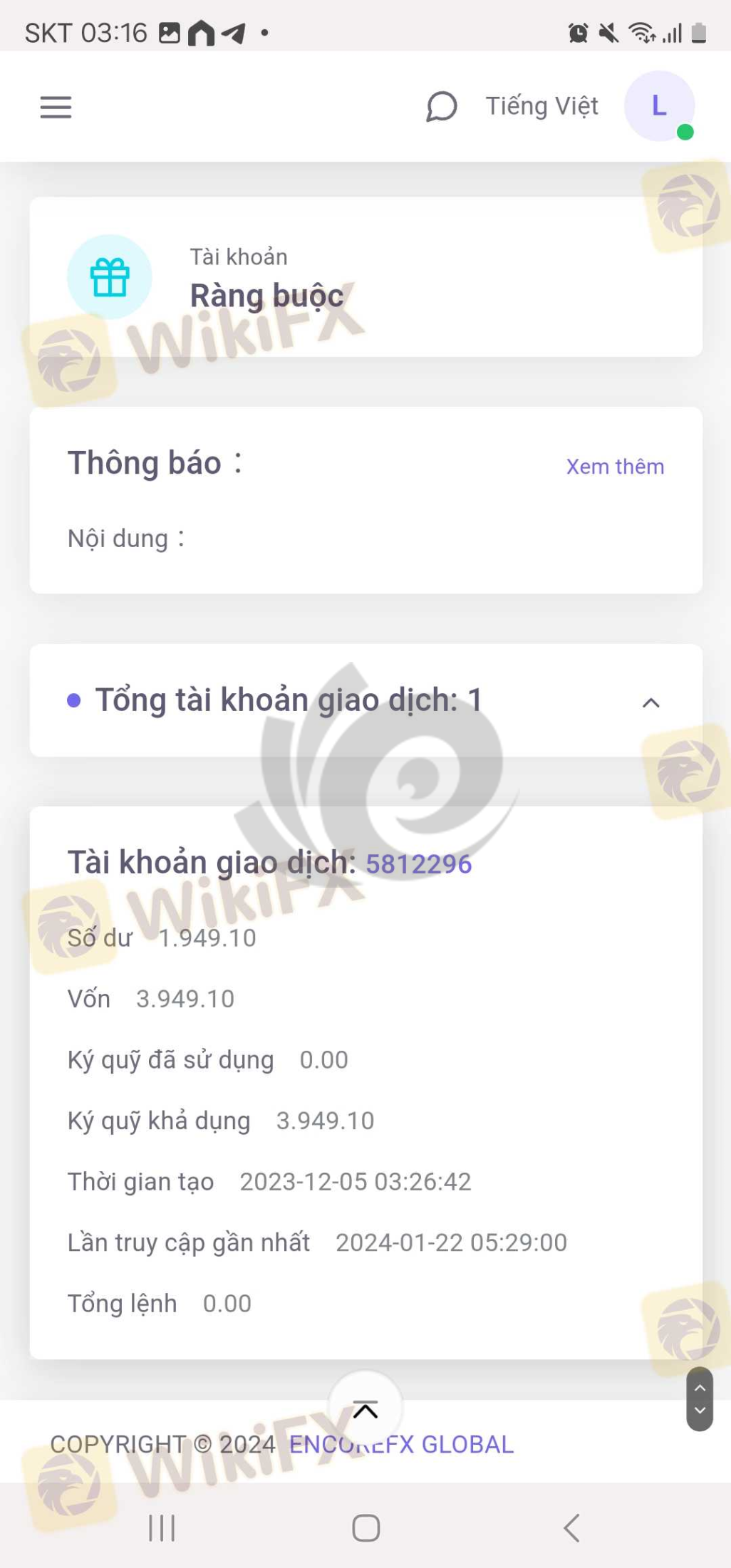Viewport: 731px width, 1568px height.
Task: Open the chat message icon
Action: click(441, 107)
